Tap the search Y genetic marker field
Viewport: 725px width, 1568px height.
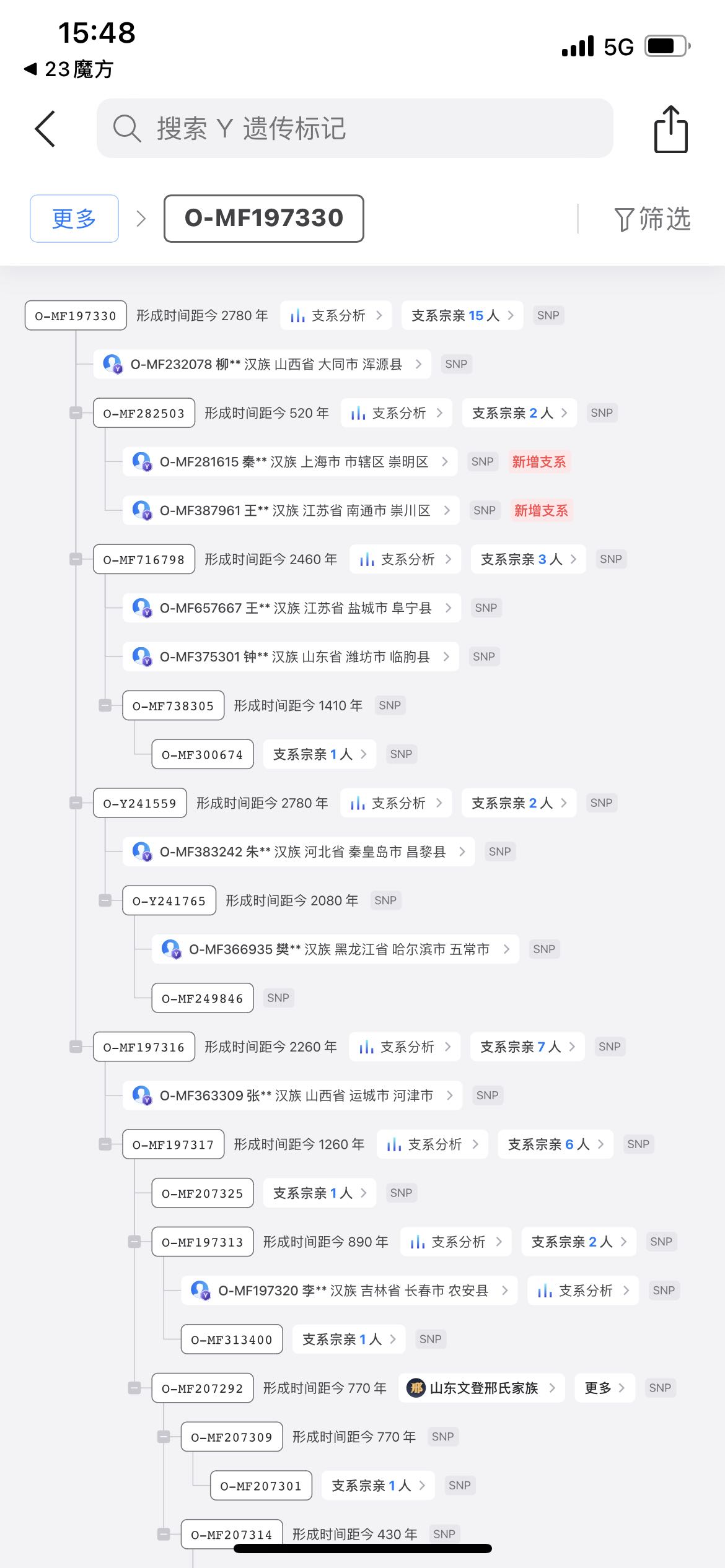[x=354, y=128]
